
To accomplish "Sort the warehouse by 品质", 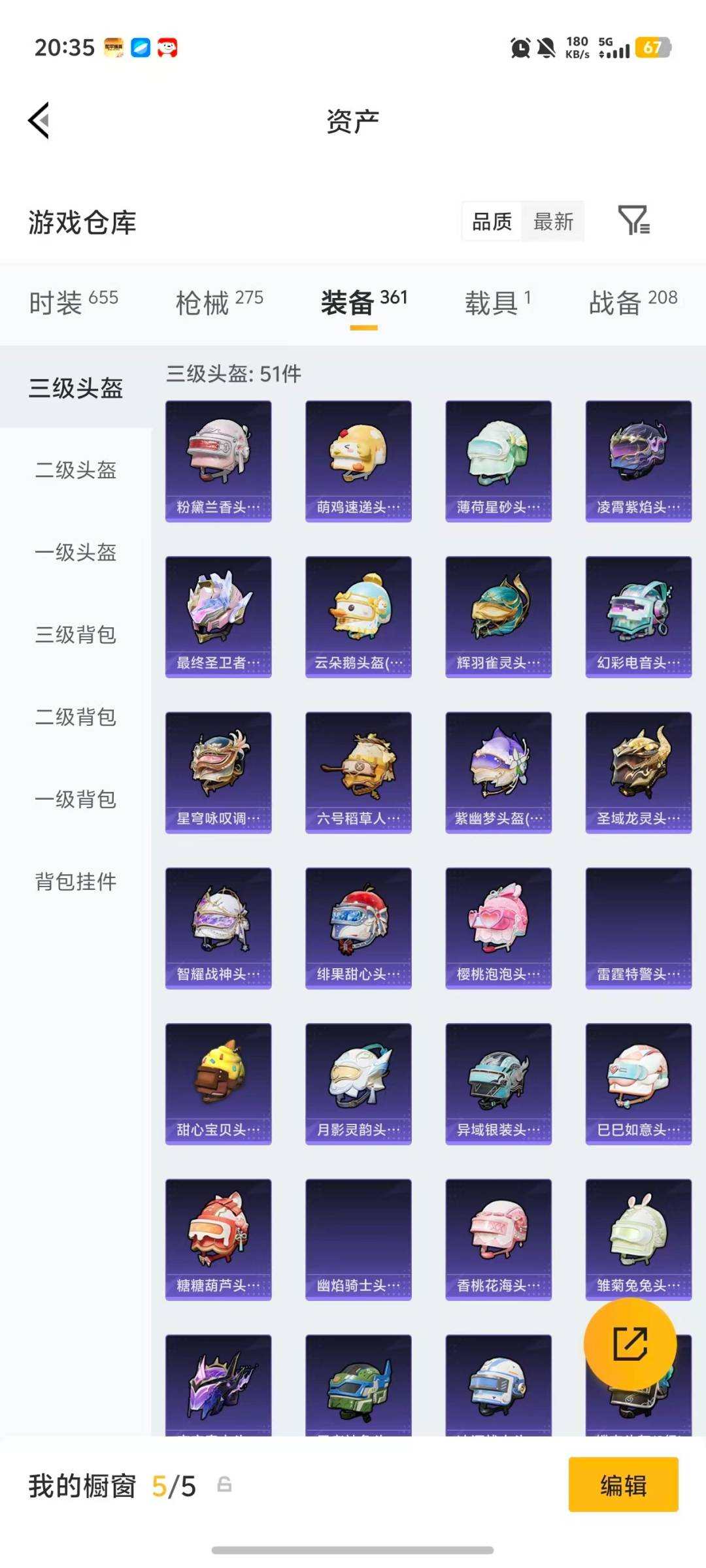I will coord(492,222).
